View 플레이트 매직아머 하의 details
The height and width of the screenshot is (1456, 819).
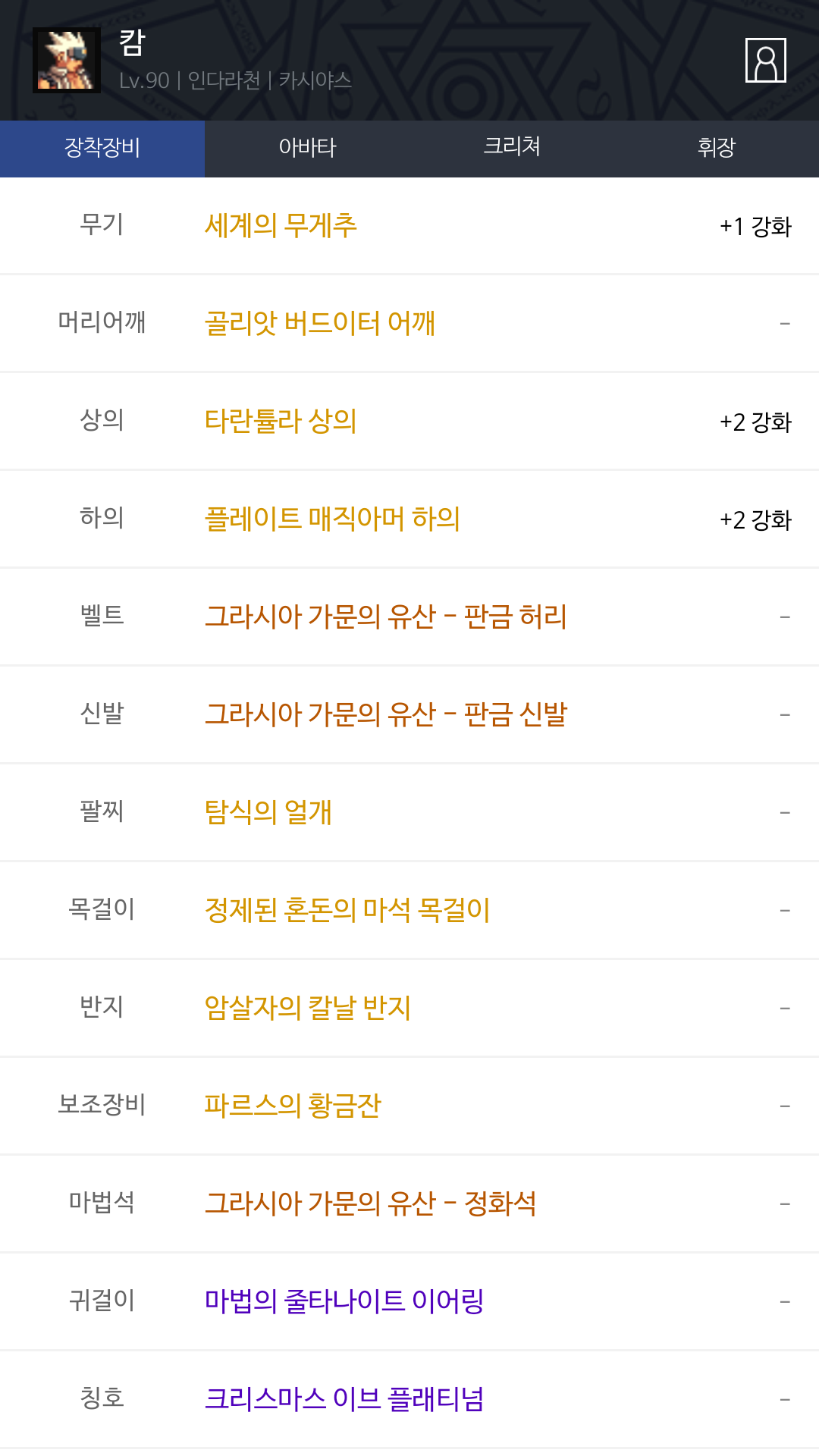tap(332, 519)
